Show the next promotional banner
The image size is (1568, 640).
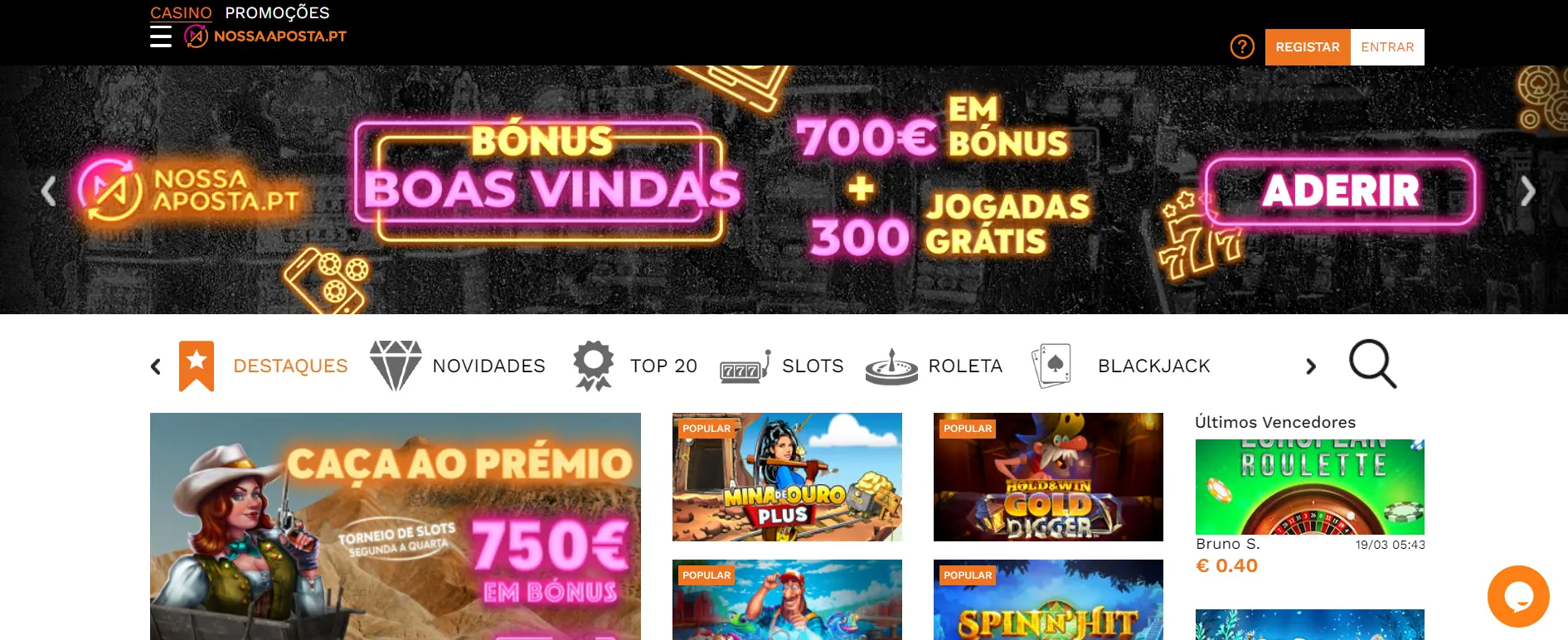pos(1527,192)
